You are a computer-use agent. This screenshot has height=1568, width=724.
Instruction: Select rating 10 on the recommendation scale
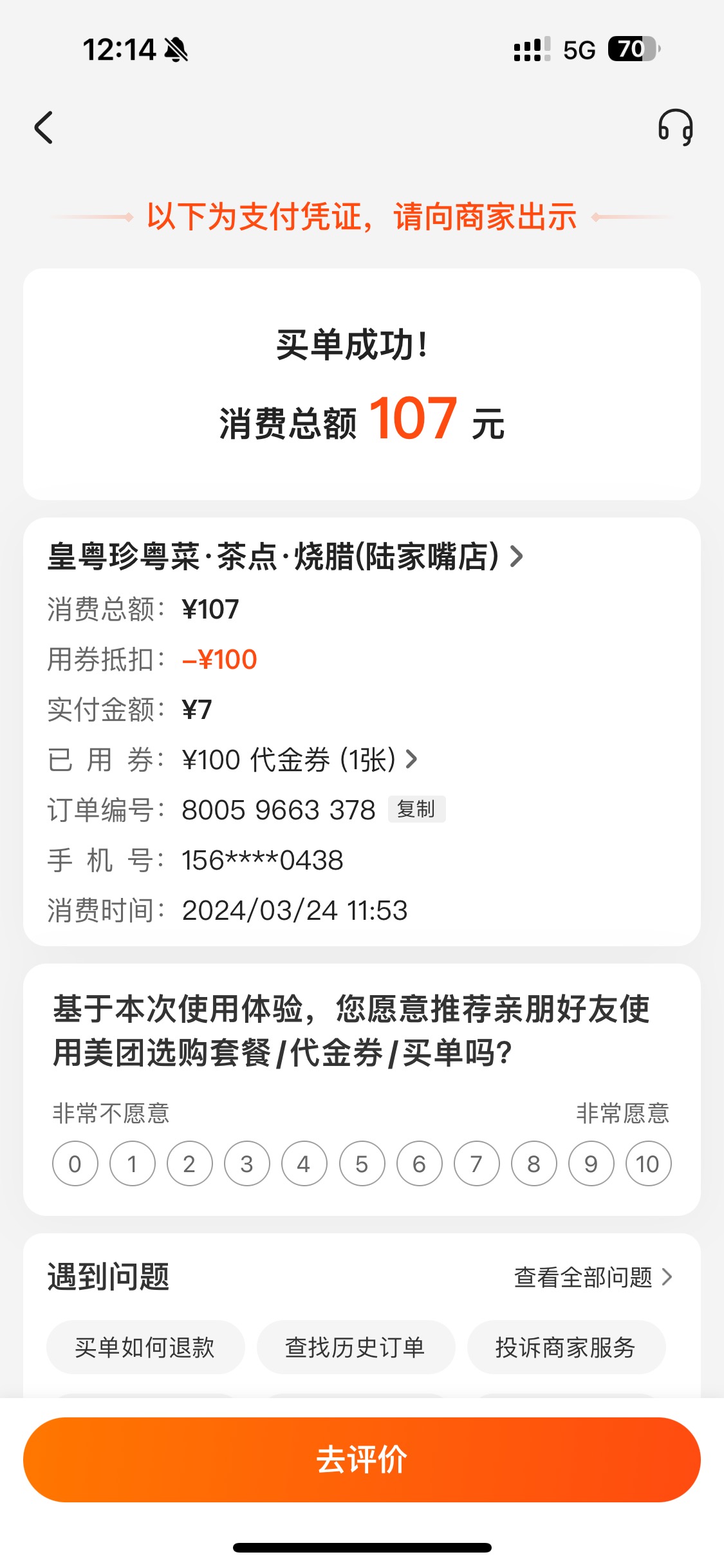click(648, 1164)
